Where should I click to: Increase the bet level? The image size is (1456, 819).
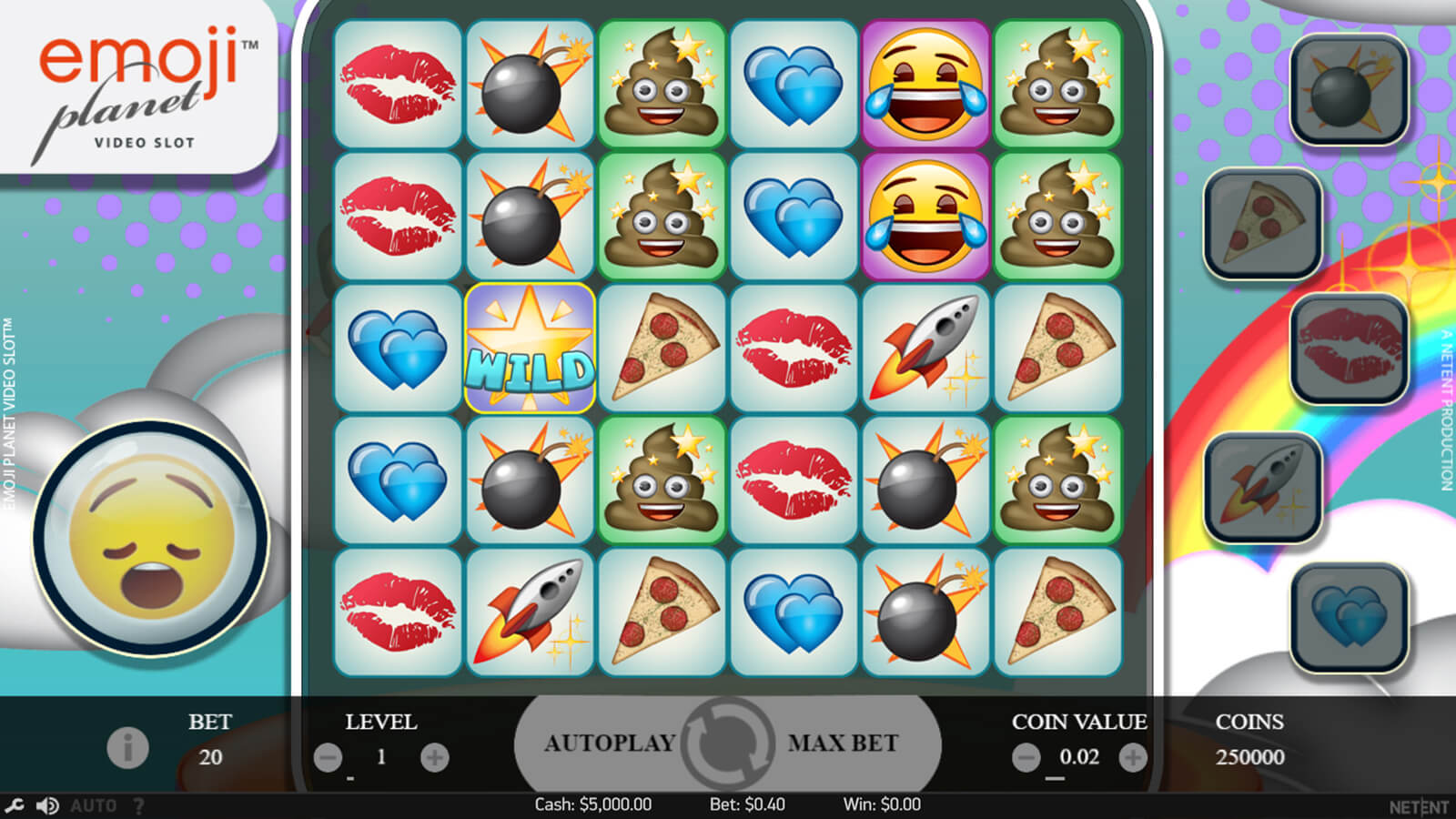pos(434,757)
